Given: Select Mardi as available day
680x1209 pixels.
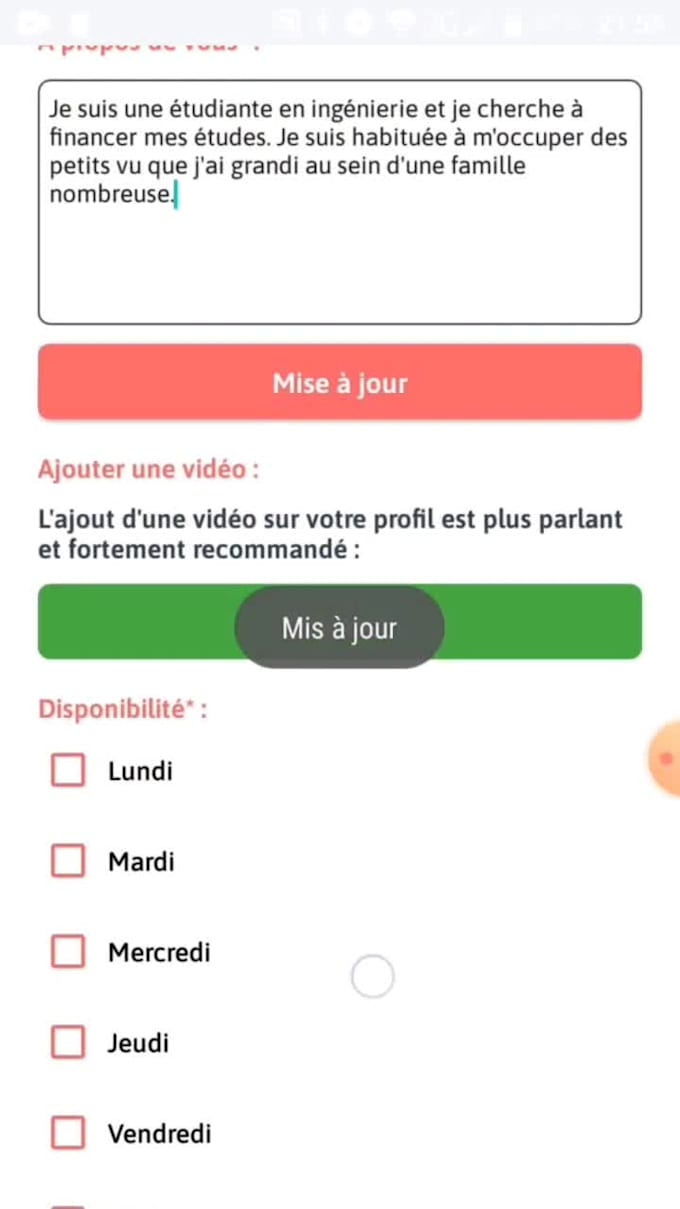Looking at the screenshot, I should pyautogui.click(x=68, y=861).
